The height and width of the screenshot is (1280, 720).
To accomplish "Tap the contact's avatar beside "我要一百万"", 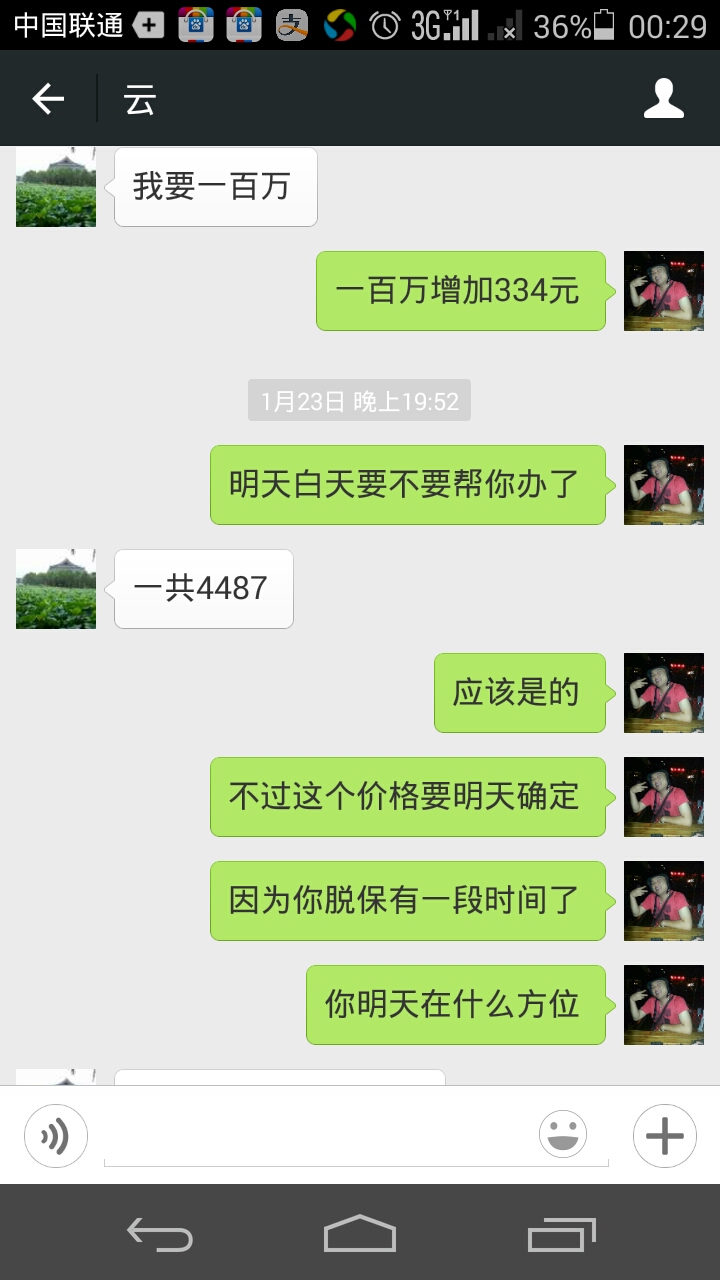I will tap(56, 187).
